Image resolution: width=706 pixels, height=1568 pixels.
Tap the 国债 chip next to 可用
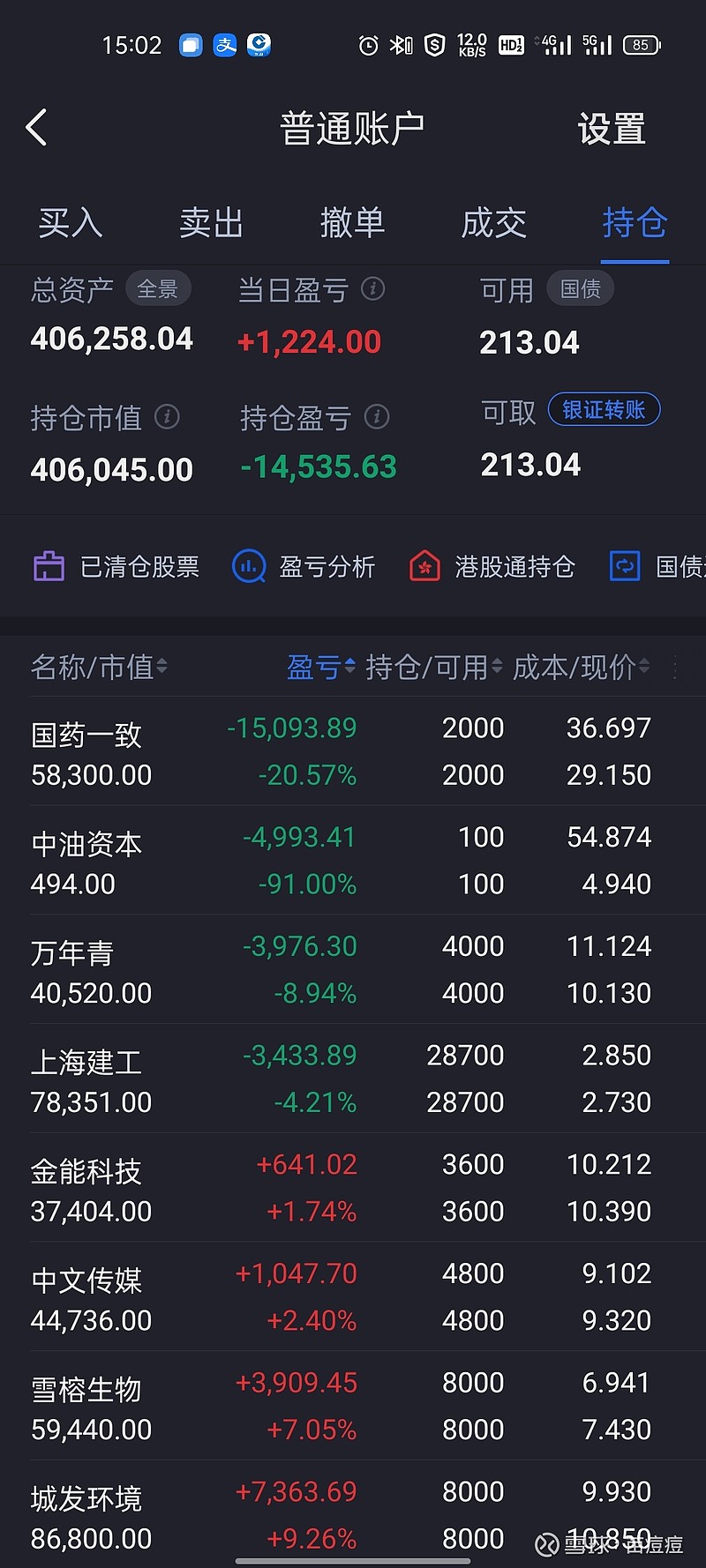point(581,288)
